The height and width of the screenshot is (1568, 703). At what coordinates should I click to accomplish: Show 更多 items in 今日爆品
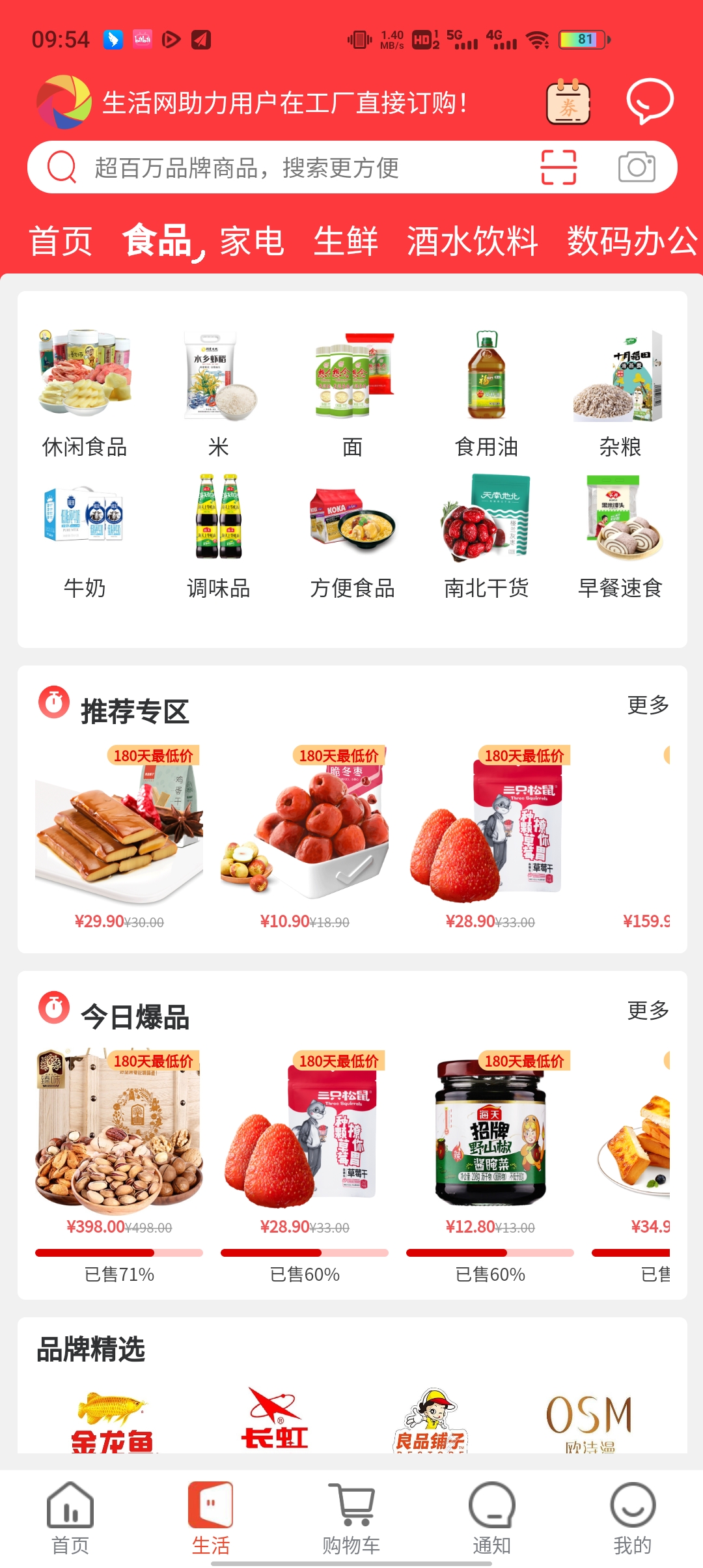point(648,1011)
